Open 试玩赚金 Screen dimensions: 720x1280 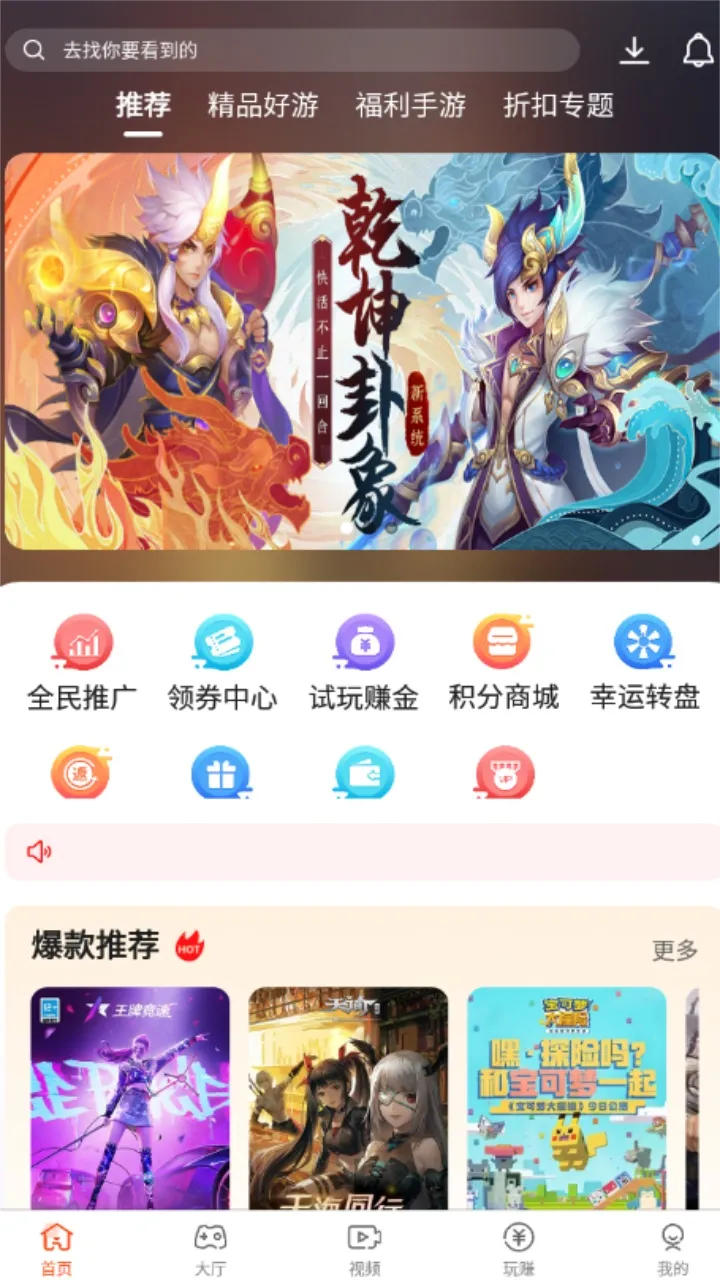tap(363, 662)
